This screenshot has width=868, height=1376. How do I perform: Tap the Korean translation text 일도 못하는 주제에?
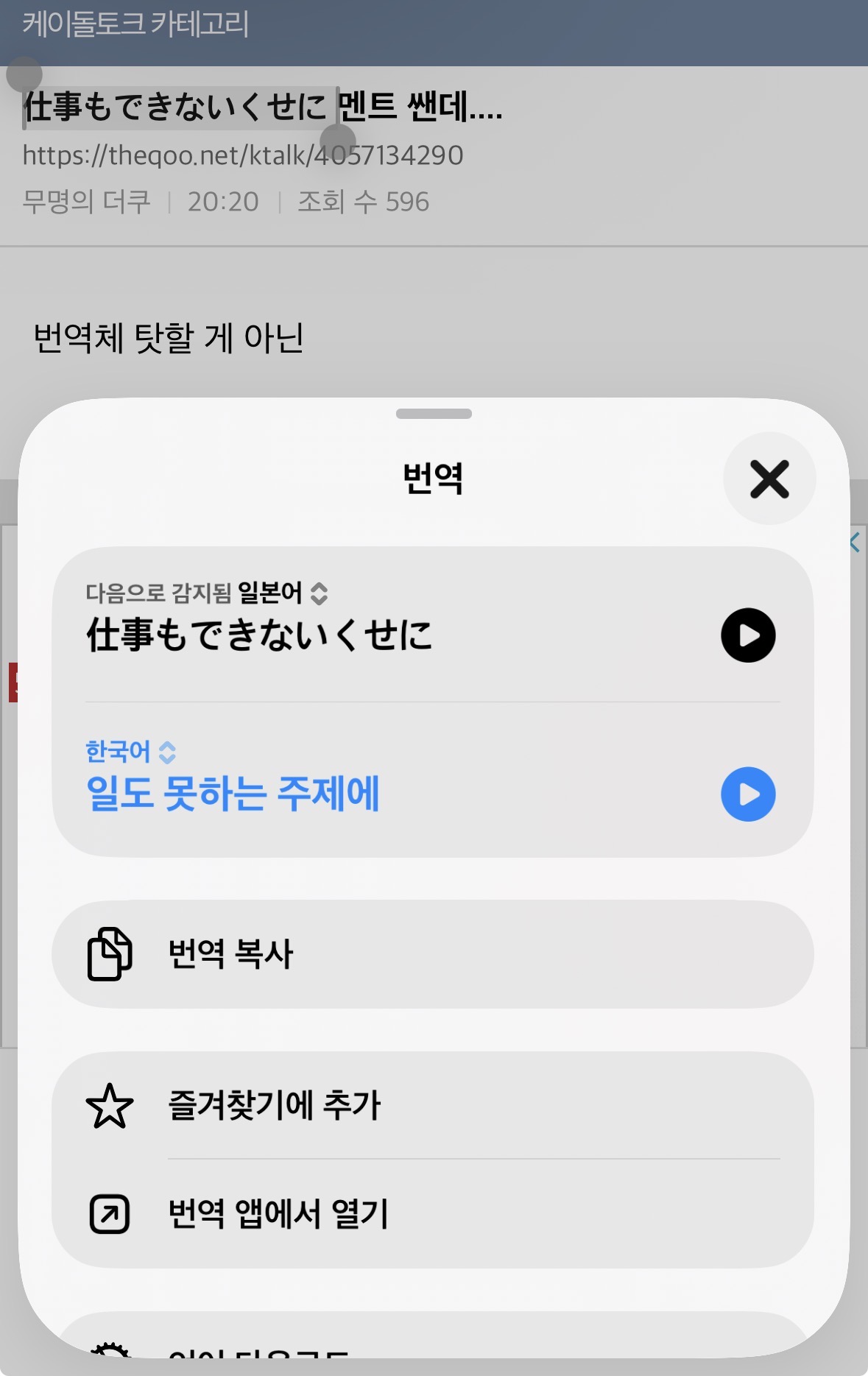click(230, 794)
